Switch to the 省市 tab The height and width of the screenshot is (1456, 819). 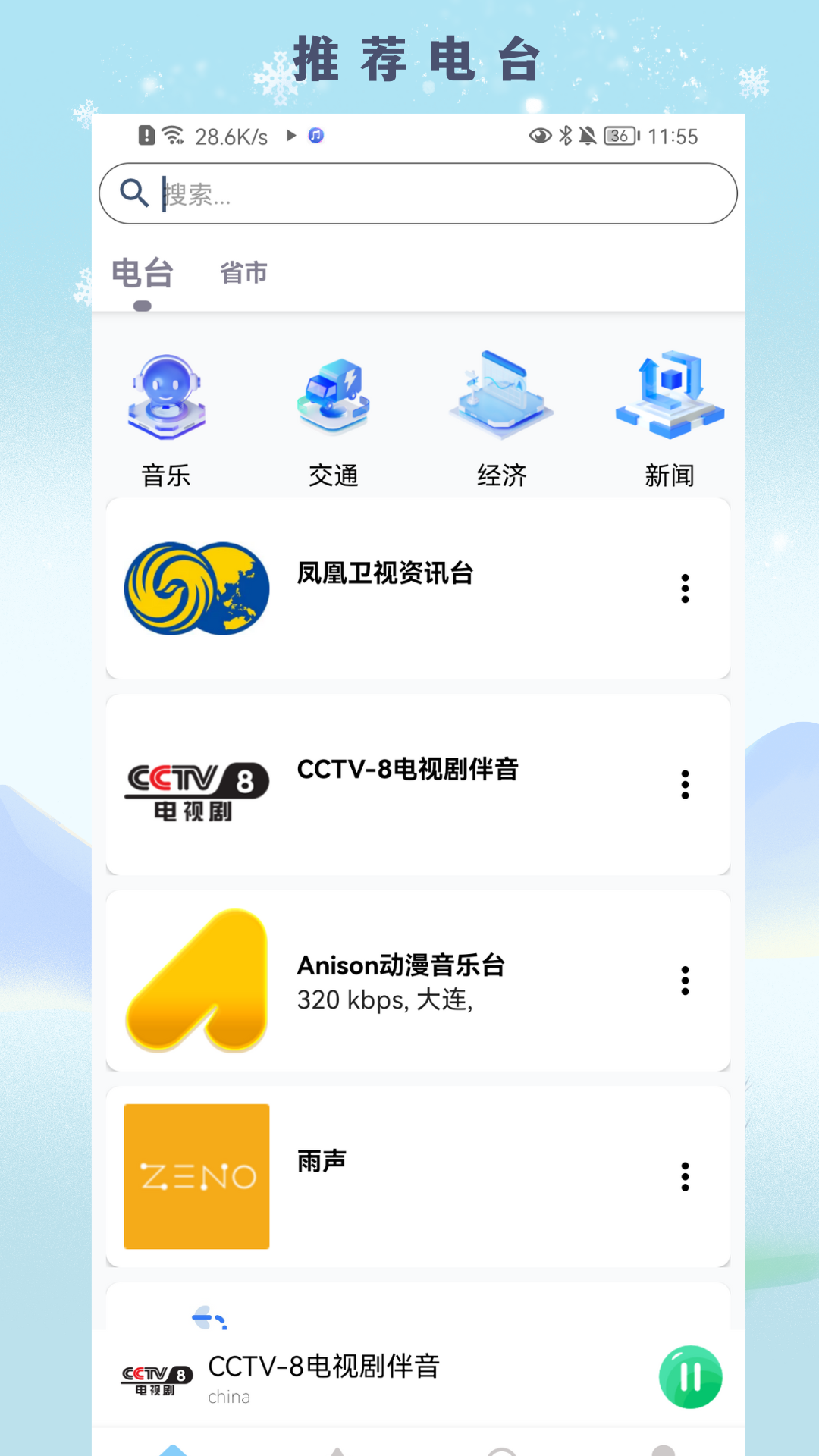click(242, 273)
